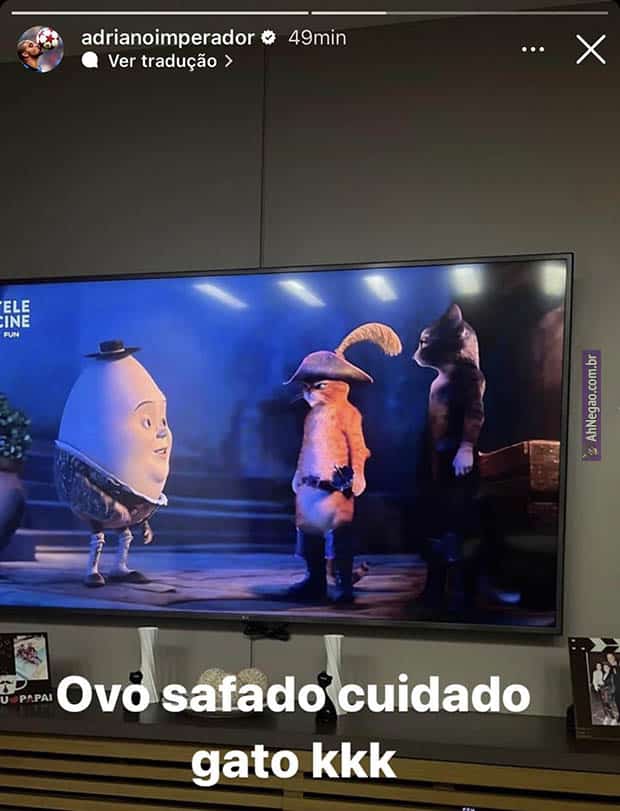Tap the adrianoimperador username
Viewport: 620px width, 811px height.
point(168,38)
